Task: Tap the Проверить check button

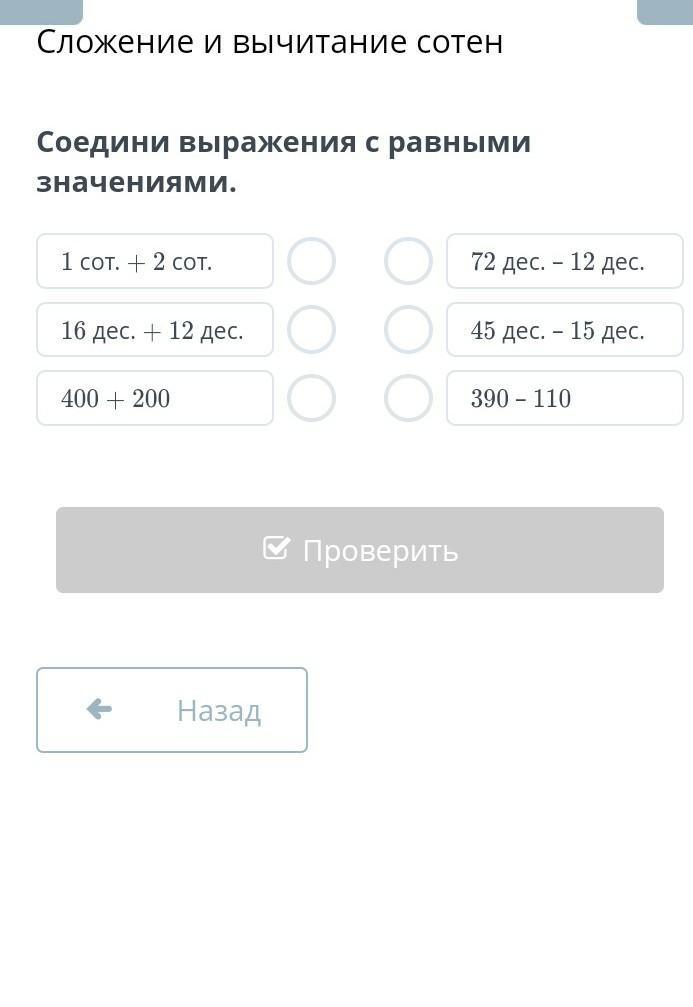Action: 360,550
